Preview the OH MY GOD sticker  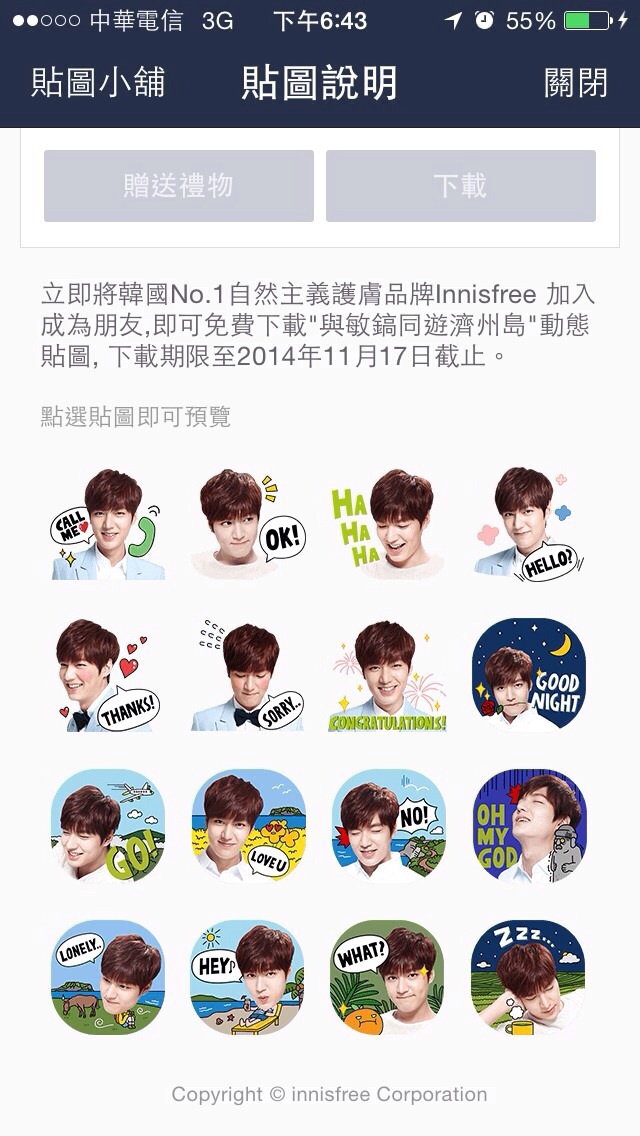point(529,826)
